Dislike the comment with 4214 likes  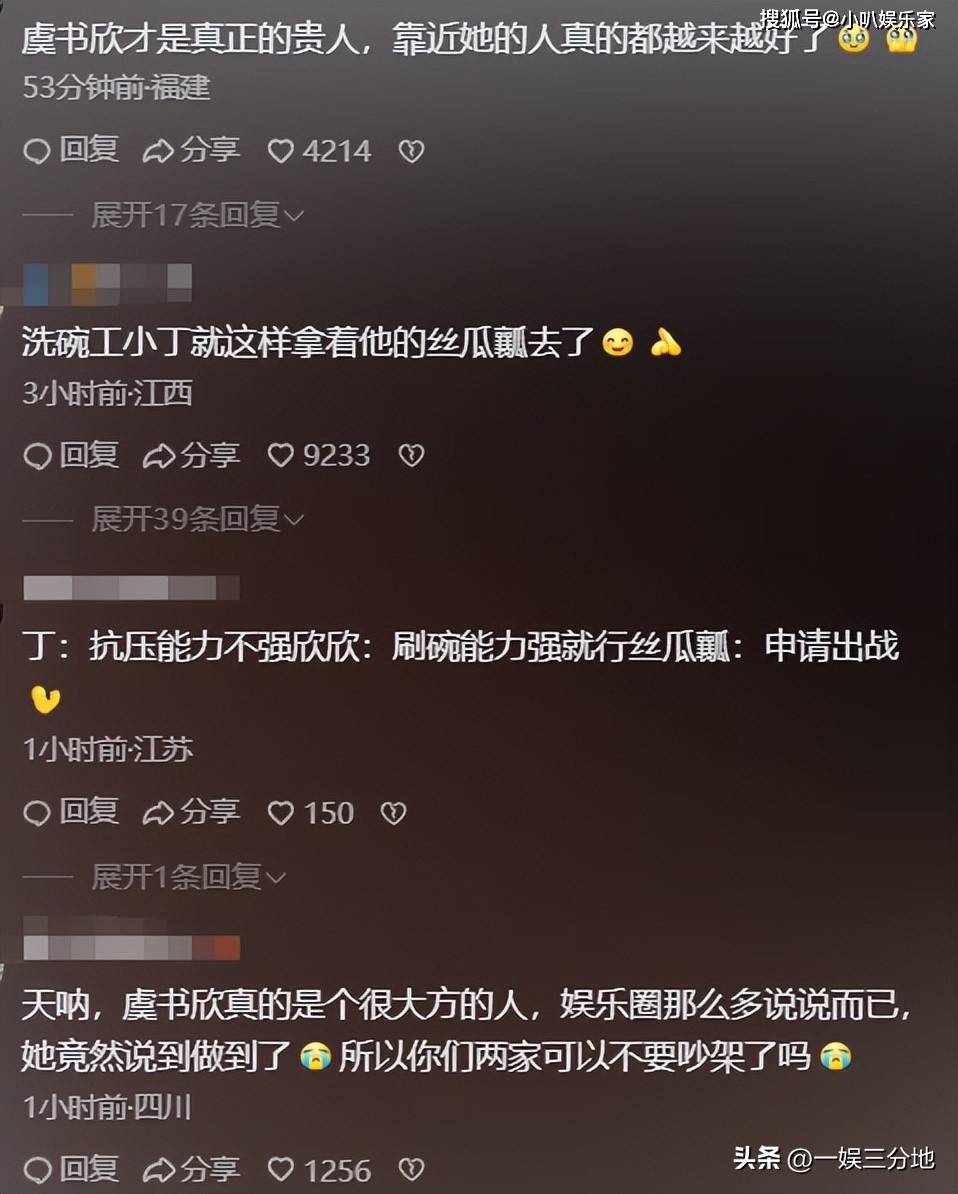[x=411, y=151]
